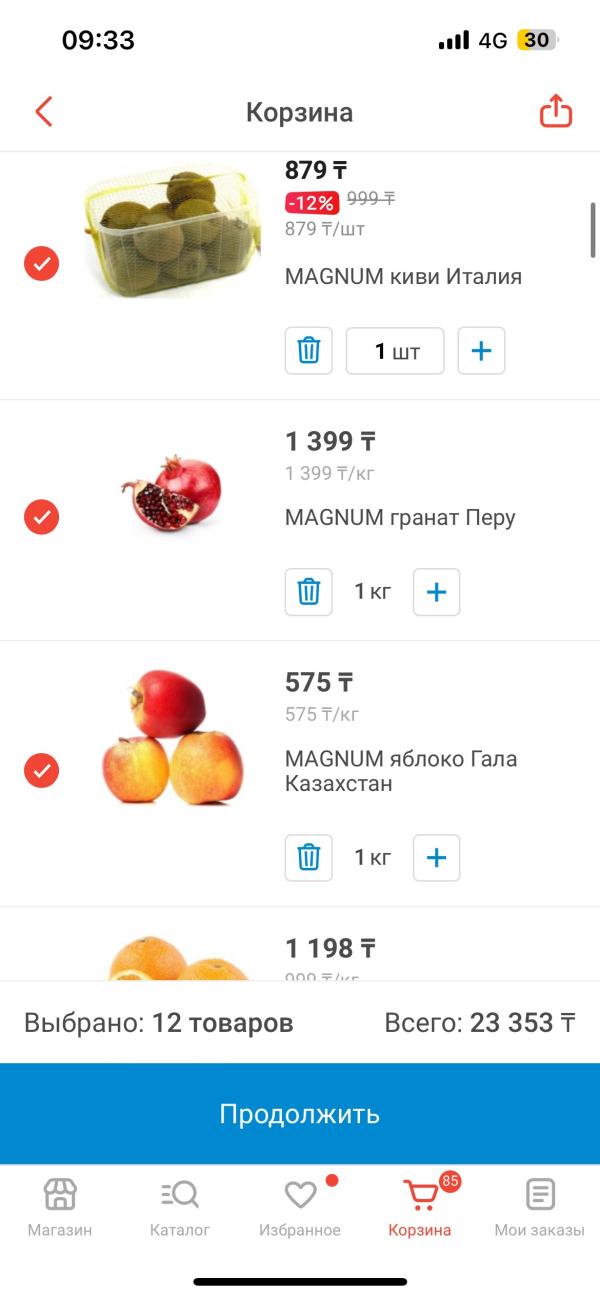Image resolution: width=600 pixels, height=1297 pixels.
Task: Uncheck the MAGNUM киви Италия item
Action: 42,264
